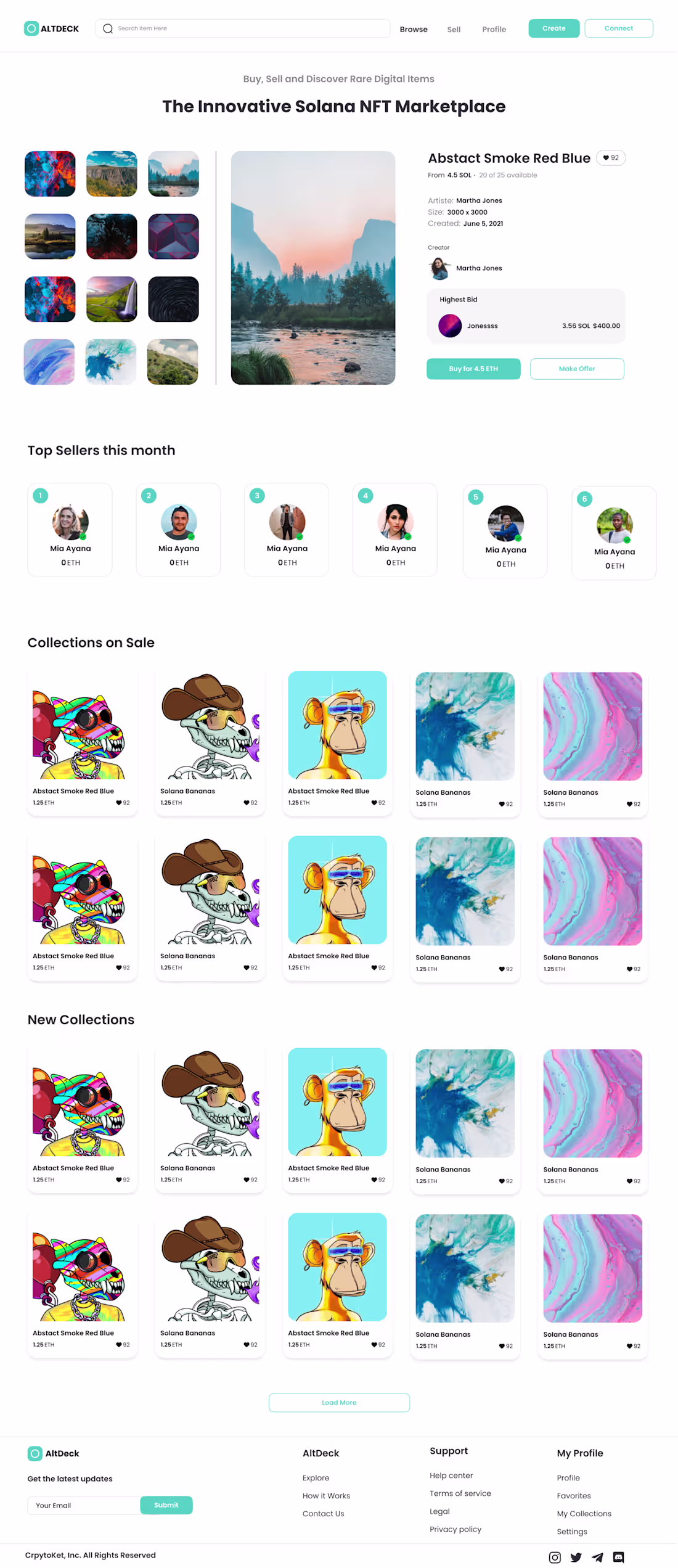Select top seller number 6 card
The image size is (678, 1568).
tap(613, 533)
